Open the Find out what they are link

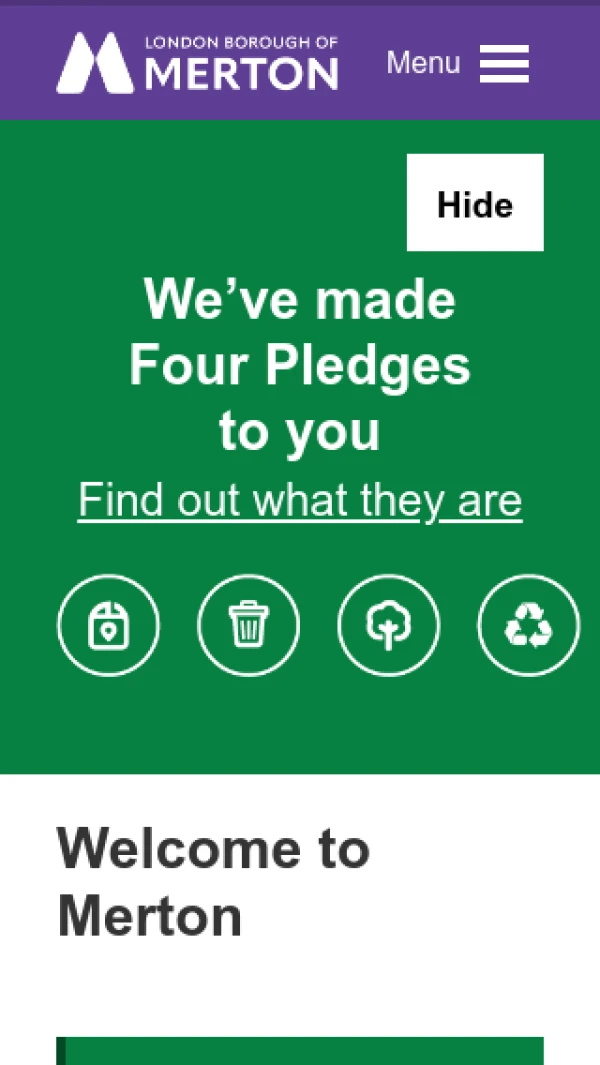point(300,500)
